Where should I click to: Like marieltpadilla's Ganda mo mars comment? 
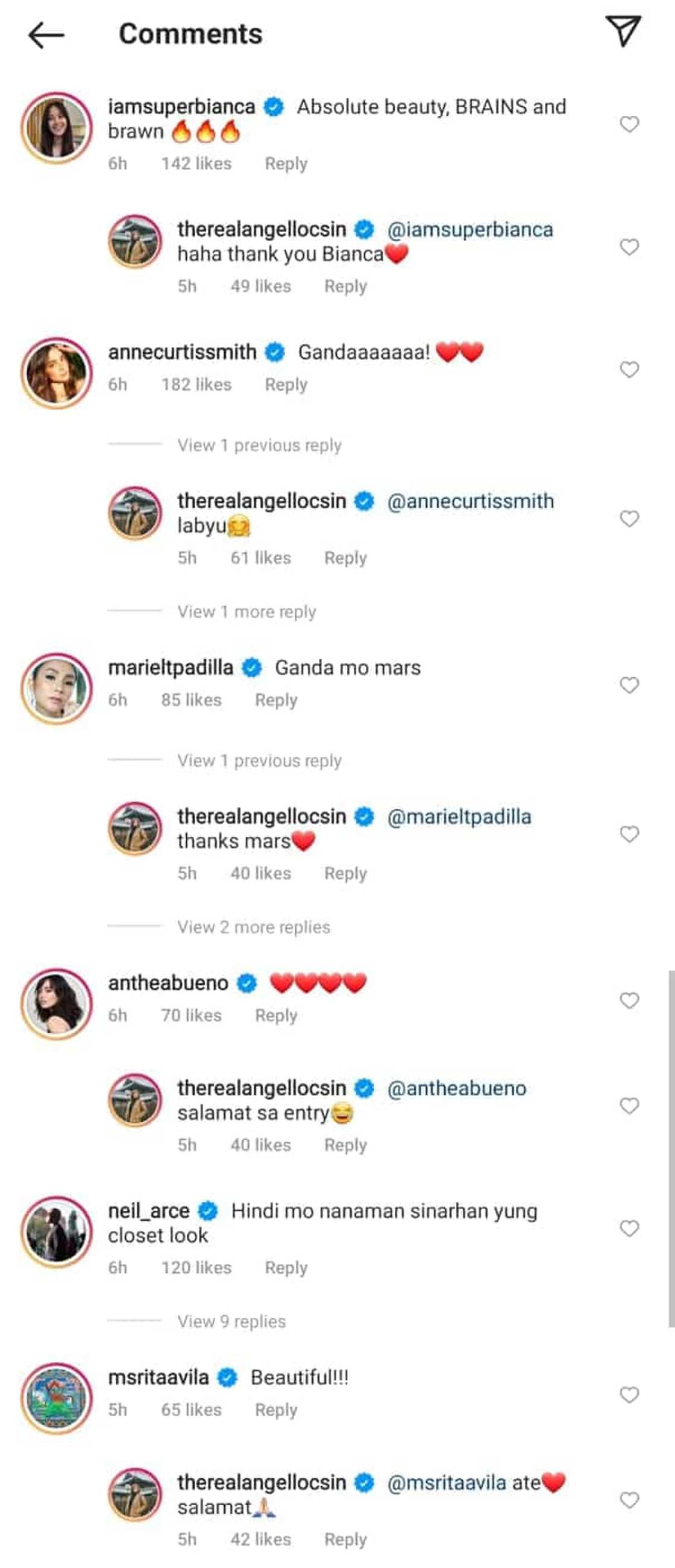(x=629, y=684)
